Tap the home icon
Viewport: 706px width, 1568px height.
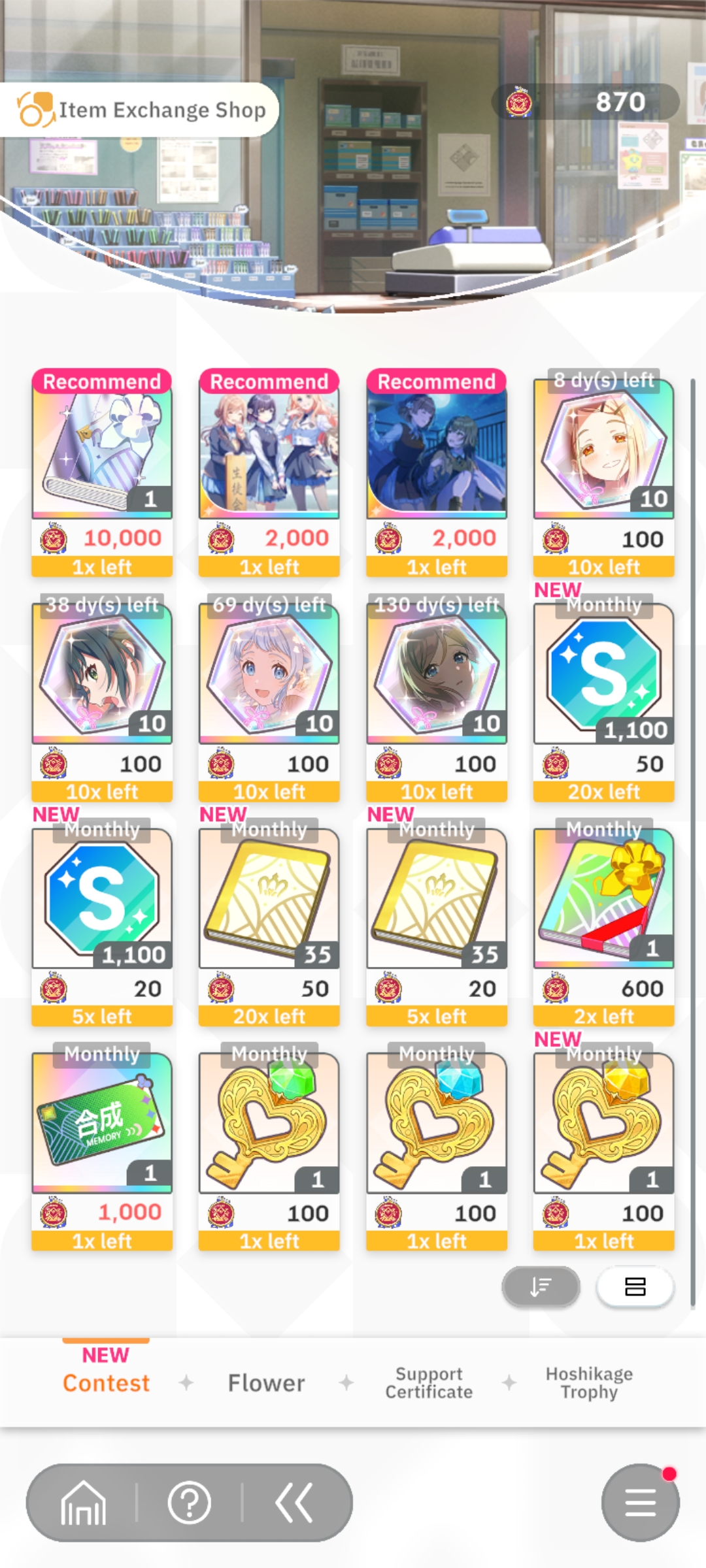(83, 1503)
